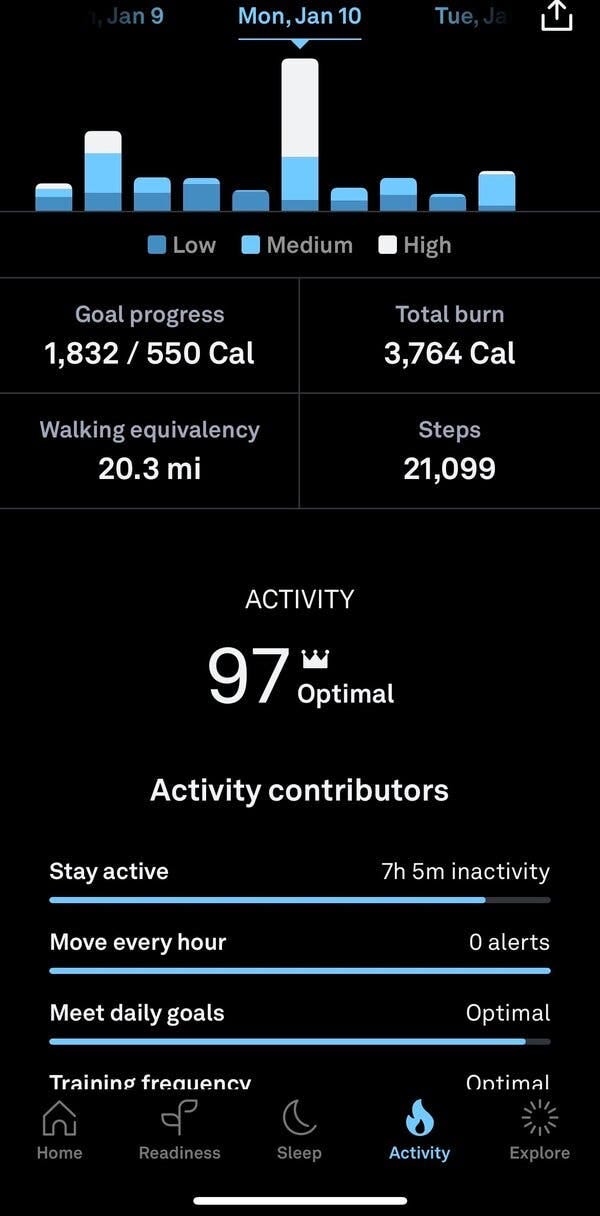View Move every hour details
600x1216 pixels.
coord(300,951)
